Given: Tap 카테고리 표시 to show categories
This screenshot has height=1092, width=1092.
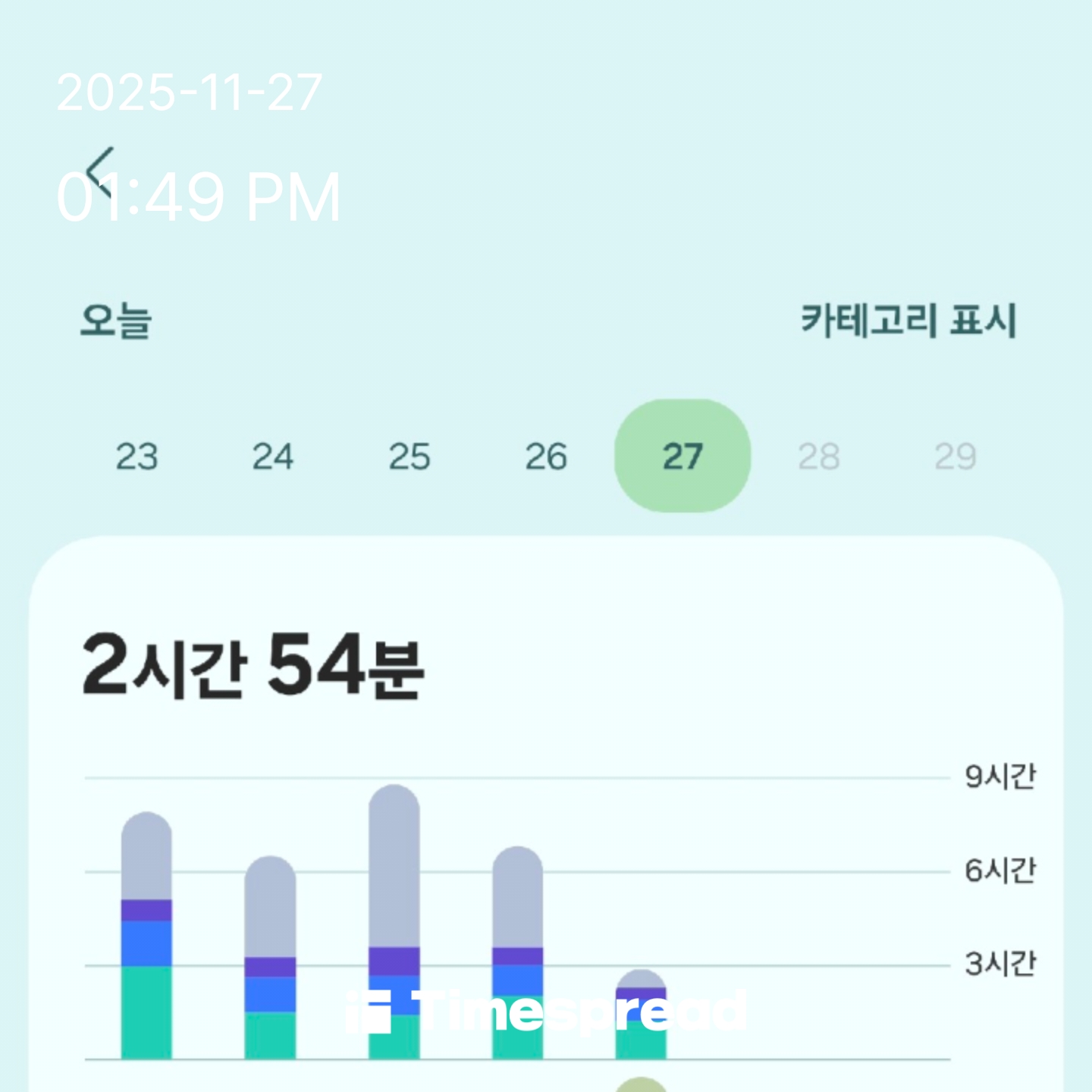Looking at the screenshot, I should [908, 321].
